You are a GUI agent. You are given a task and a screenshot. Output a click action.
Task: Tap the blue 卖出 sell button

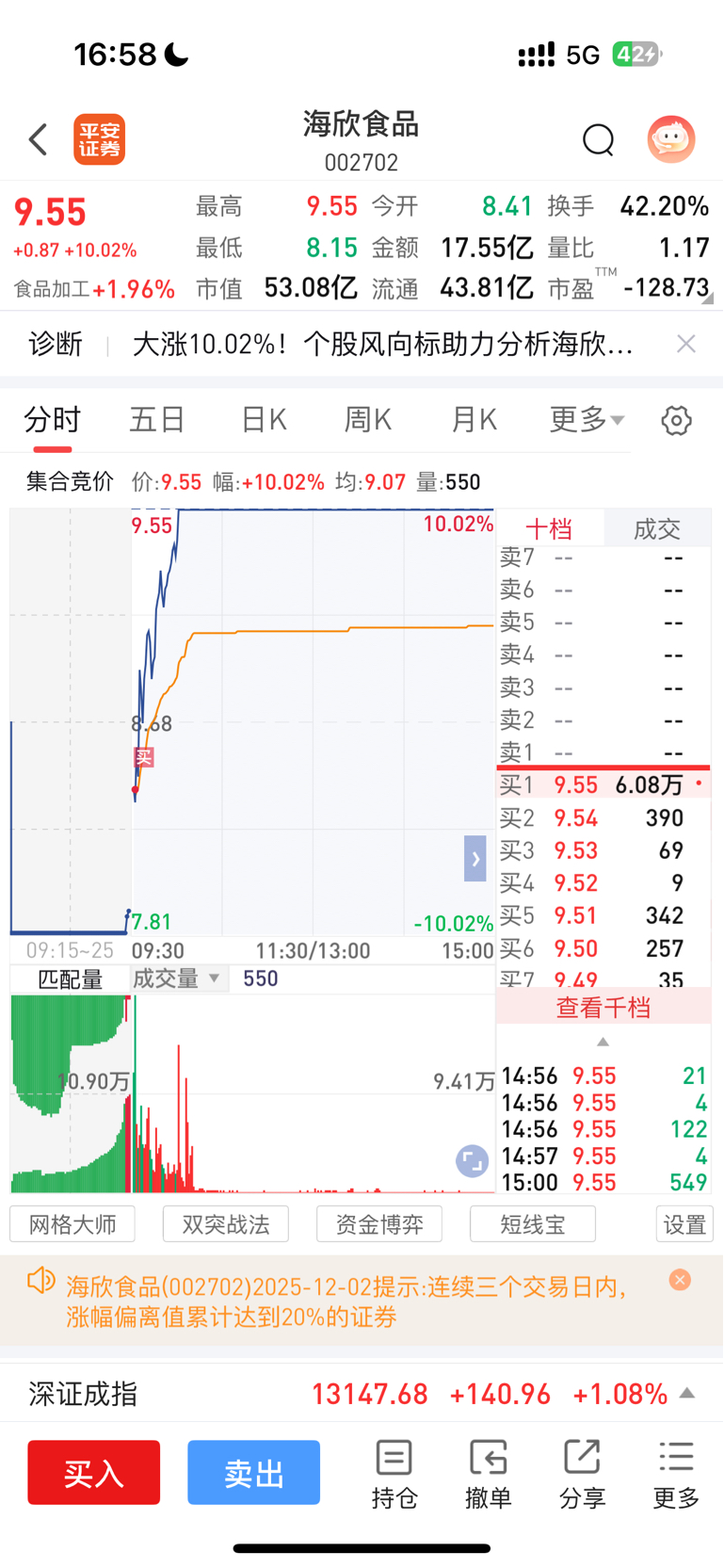tap(253, 1473)
